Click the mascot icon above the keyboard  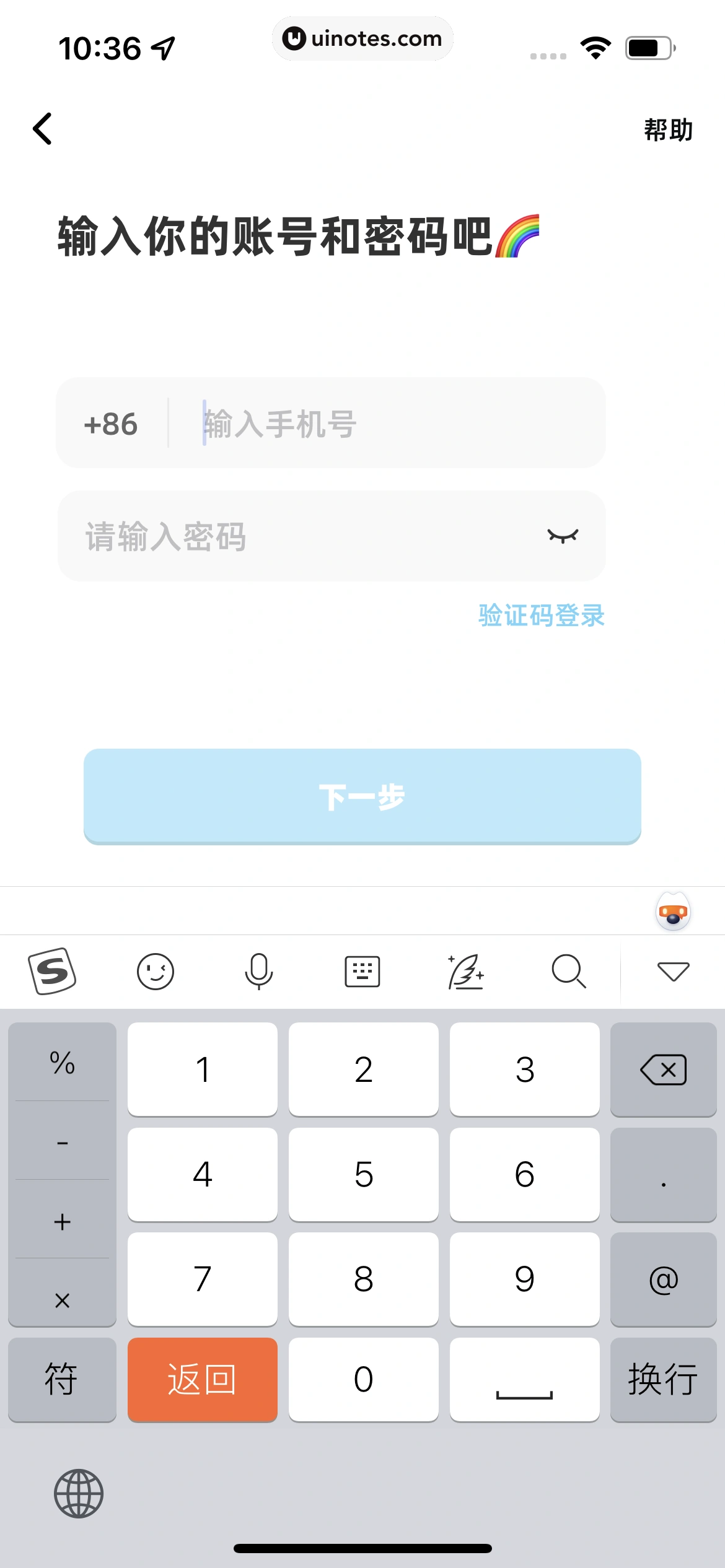pyautogui.click(x=673, y=910)
